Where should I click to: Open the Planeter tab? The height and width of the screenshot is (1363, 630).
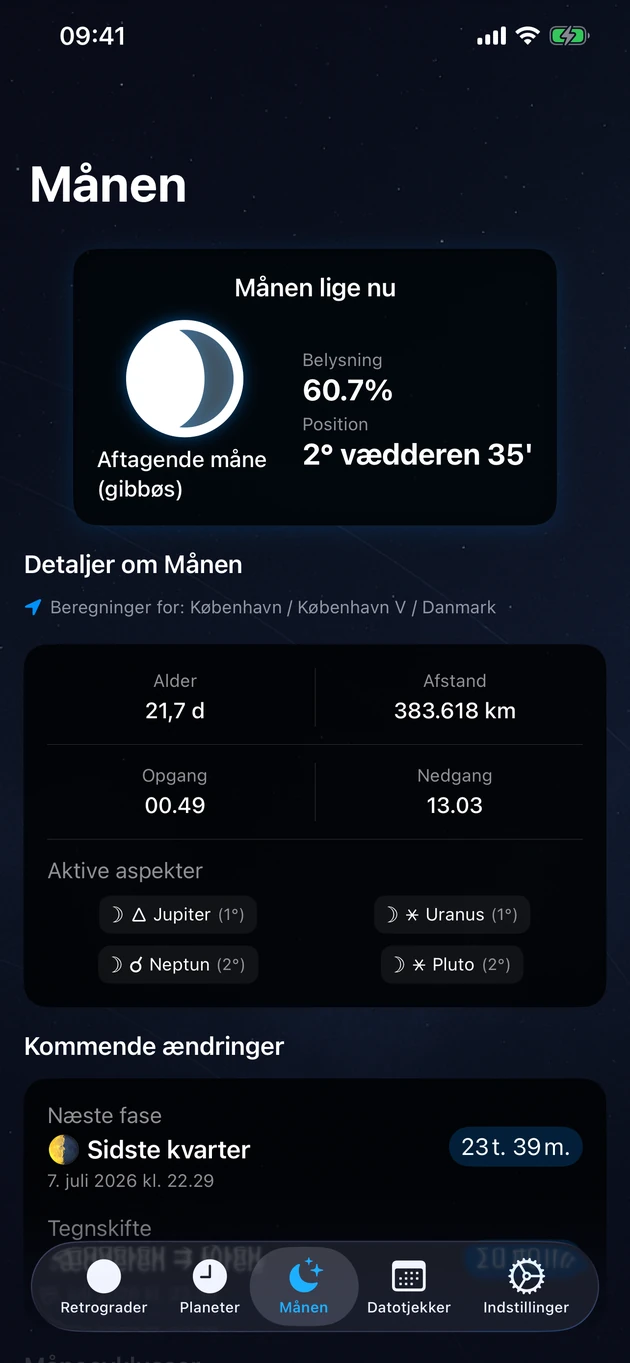pyautogui.click(x=210, y=1287)
